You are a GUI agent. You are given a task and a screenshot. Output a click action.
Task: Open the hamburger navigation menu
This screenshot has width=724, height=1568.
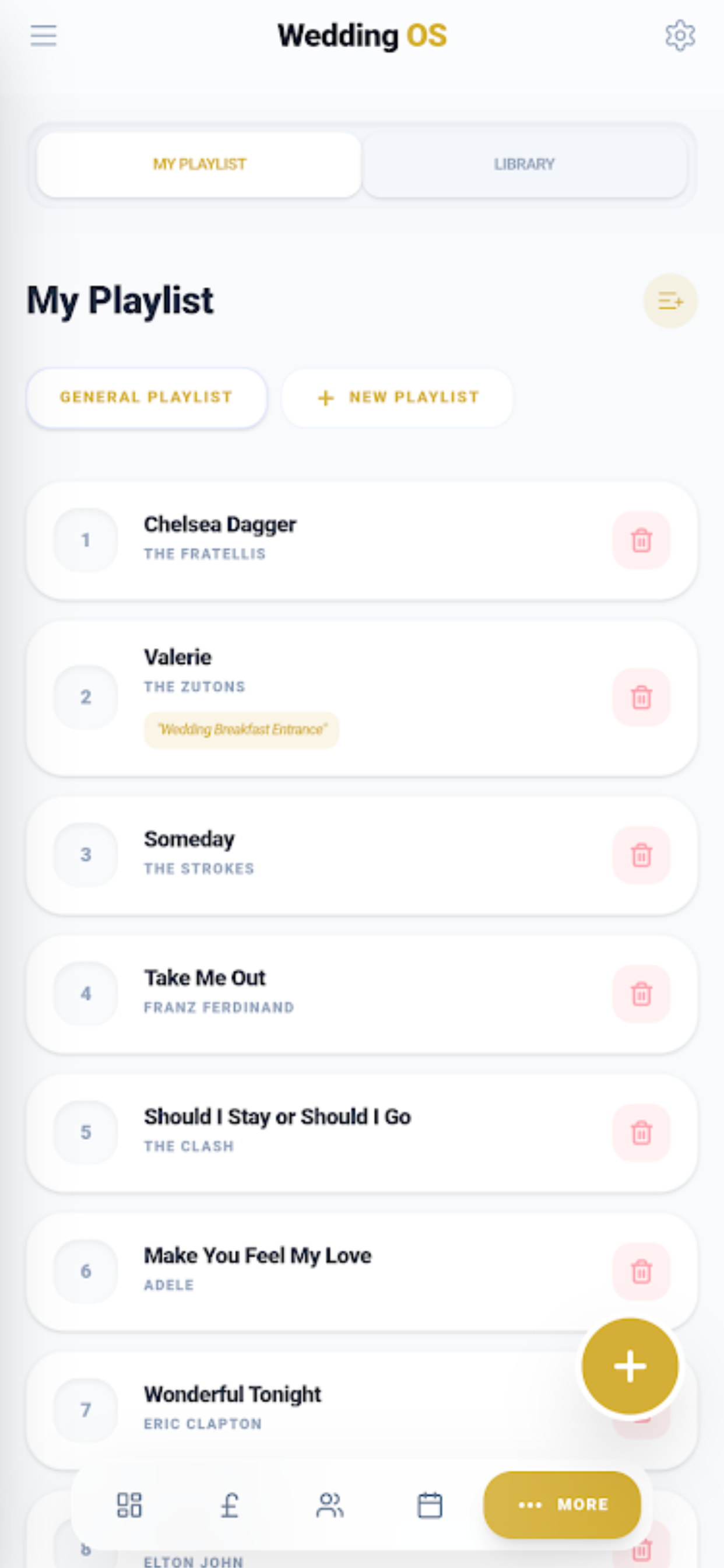43,37
